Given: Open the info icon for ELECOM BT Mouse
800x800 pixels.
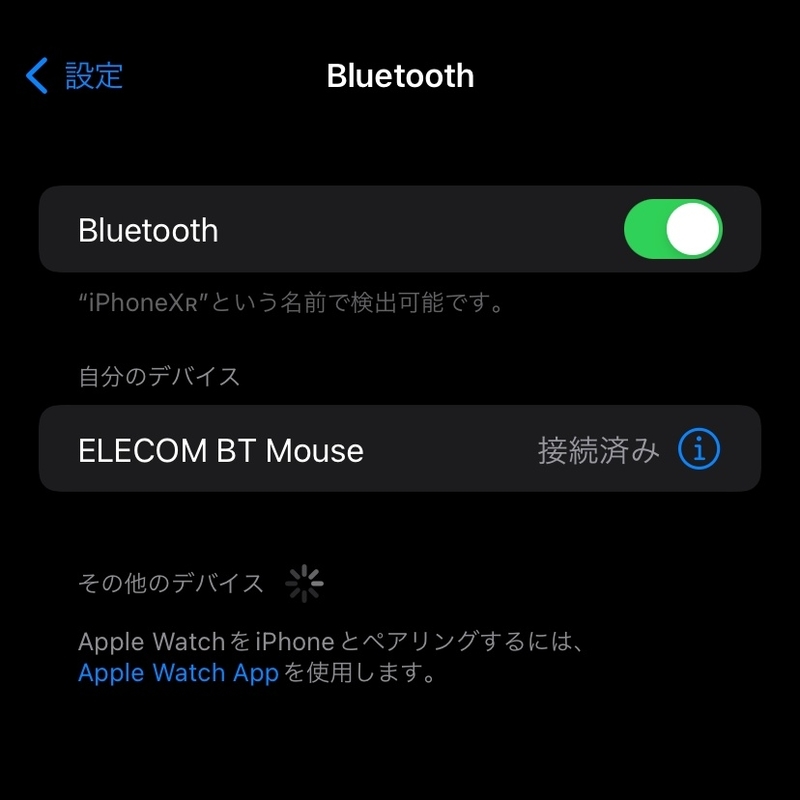Looking at the screenshot, I should (x=698, y=448).
